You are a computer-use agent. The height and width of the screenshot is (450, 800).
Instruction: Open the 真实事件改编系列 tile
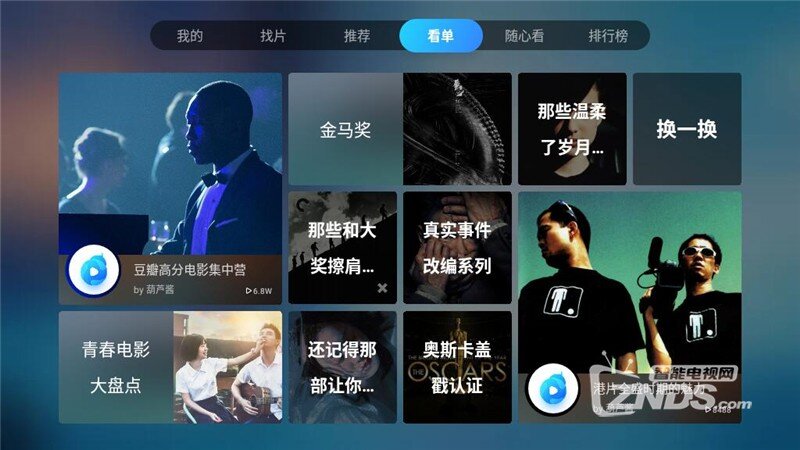457,247
